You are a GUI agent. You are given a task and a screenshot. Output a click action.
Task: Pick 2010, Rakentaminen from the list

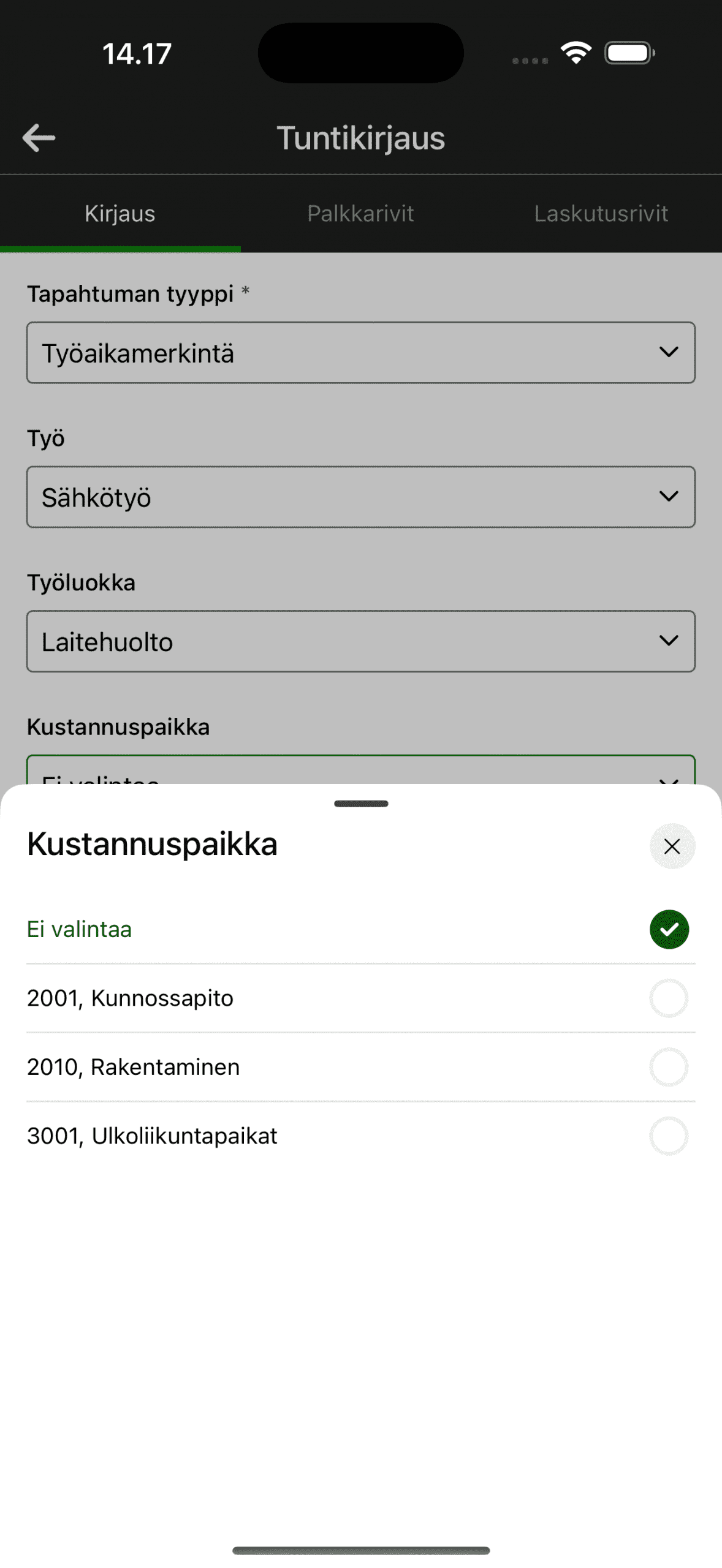360,1067
